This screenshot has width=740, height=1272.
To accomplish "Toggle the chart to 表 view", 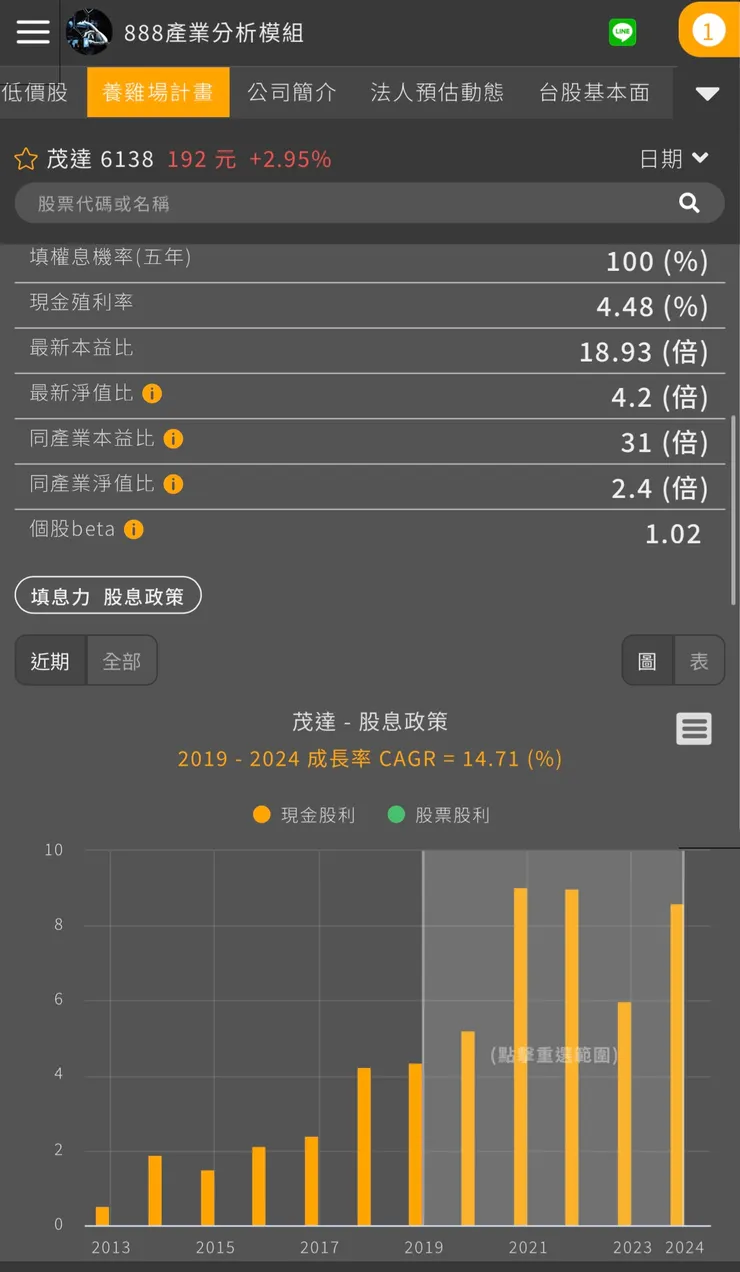I will point(699,660).
